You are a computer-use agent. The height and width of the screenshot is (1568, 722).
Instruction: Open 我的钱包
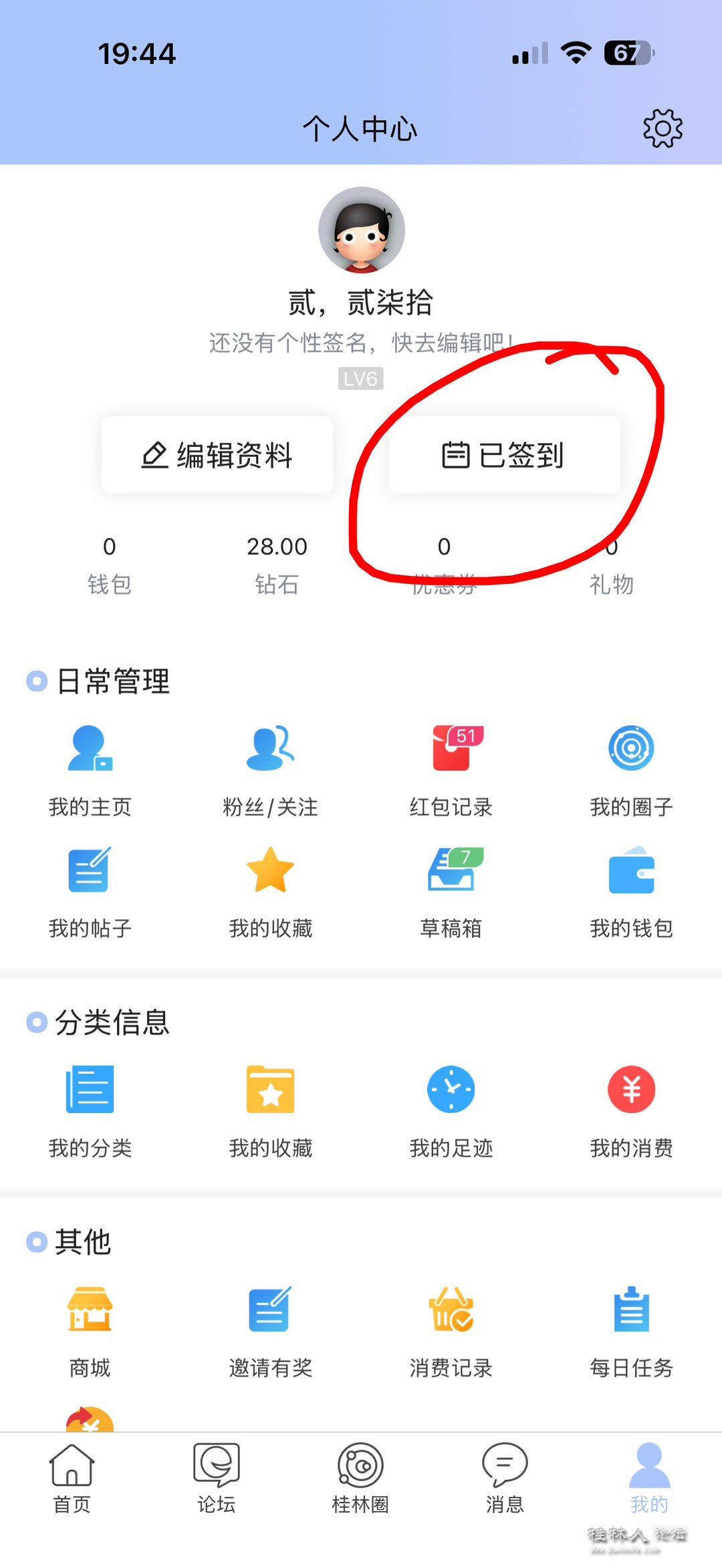(631, 890)
